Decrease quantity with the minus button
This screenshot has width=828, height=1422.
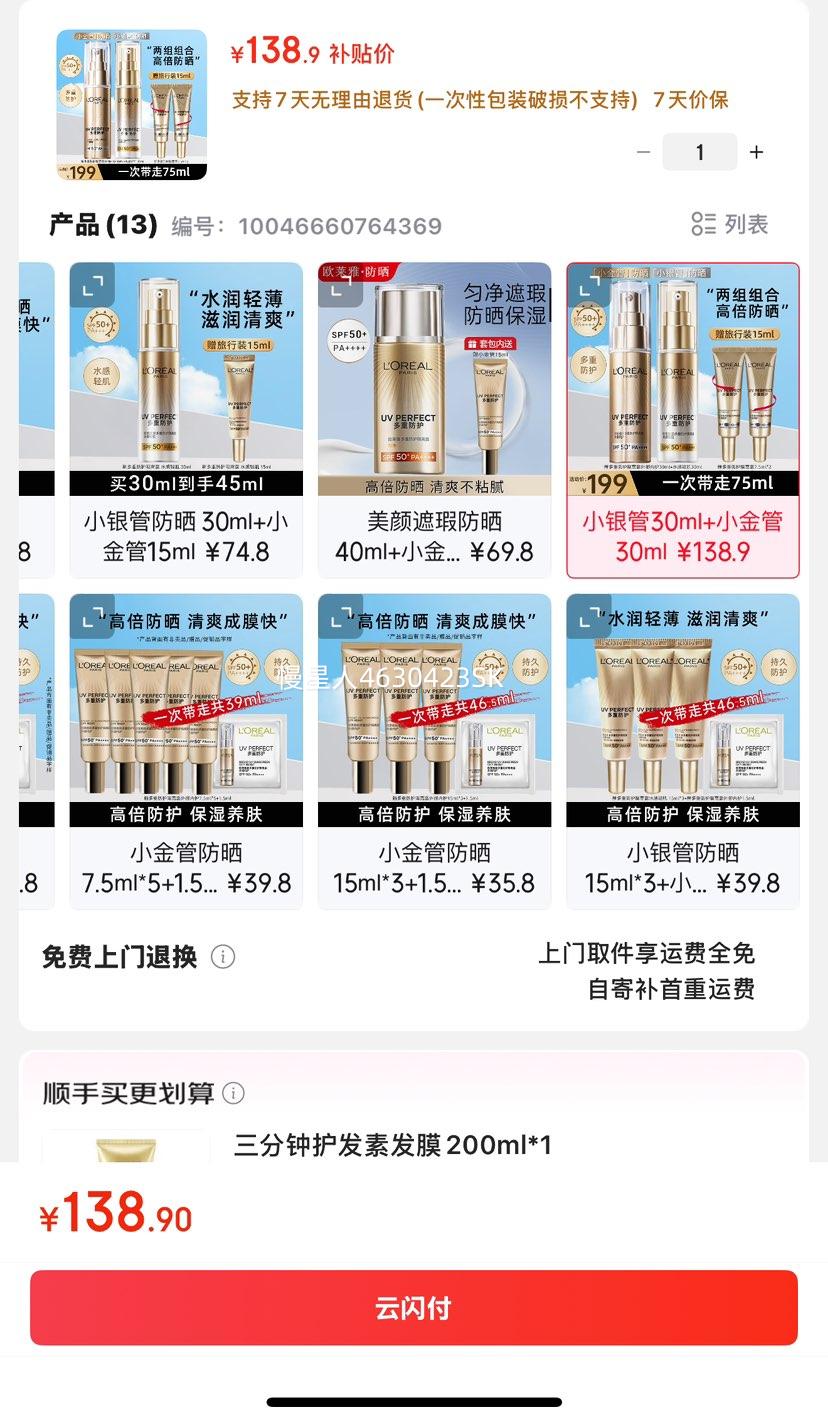click(x=643, y=152)
